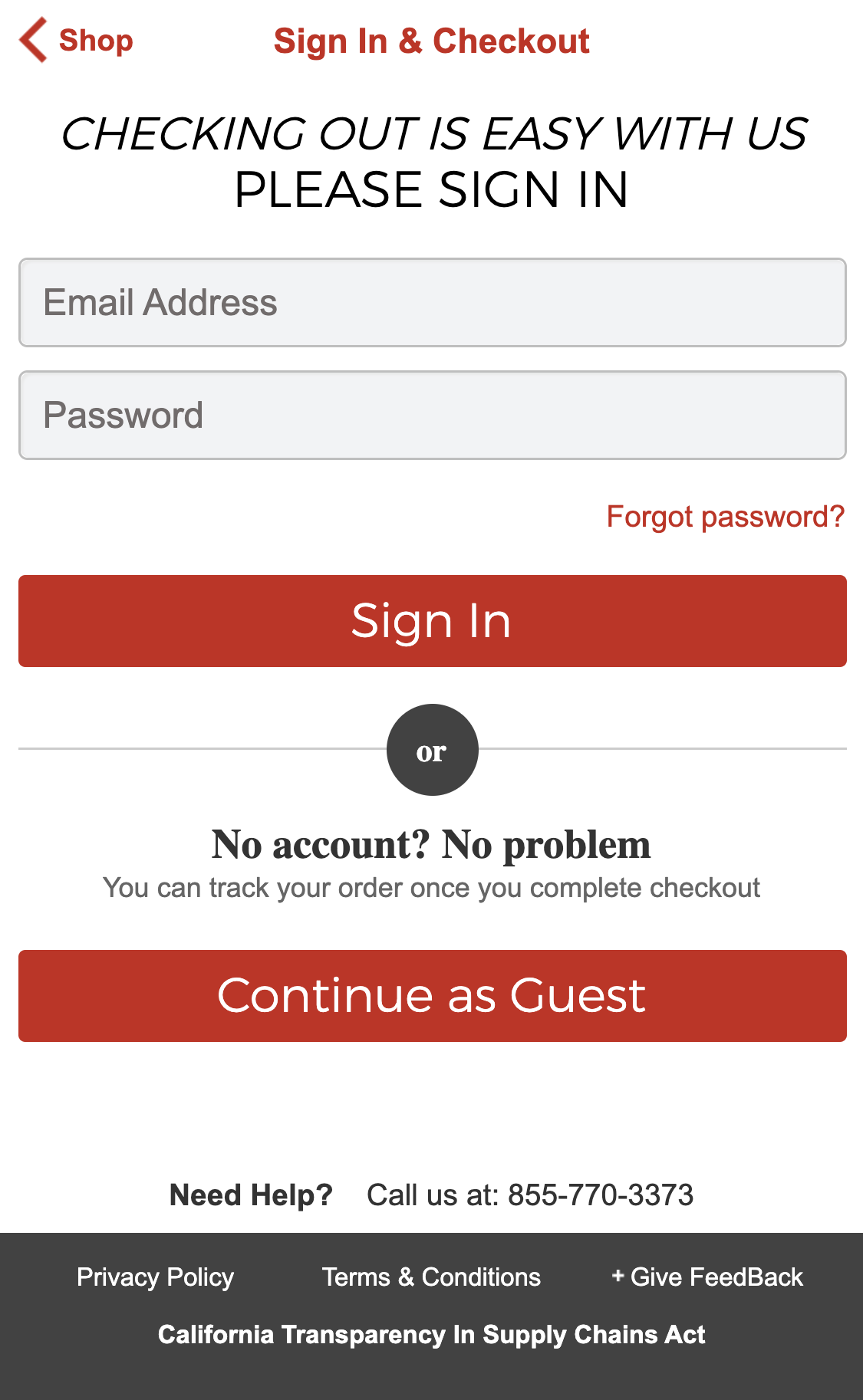Screen dimensions: 863x1400
Task: Click California Transparency In Supply Chains Act
Action: click(431, 1334)
